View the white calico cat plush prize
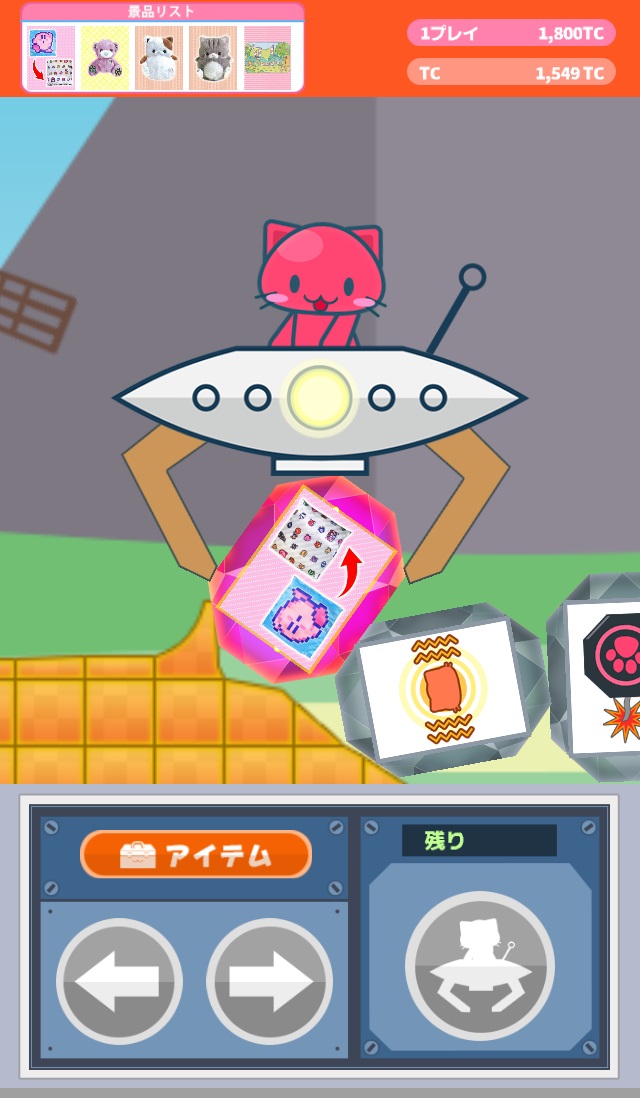 click(x=159, y=58)
